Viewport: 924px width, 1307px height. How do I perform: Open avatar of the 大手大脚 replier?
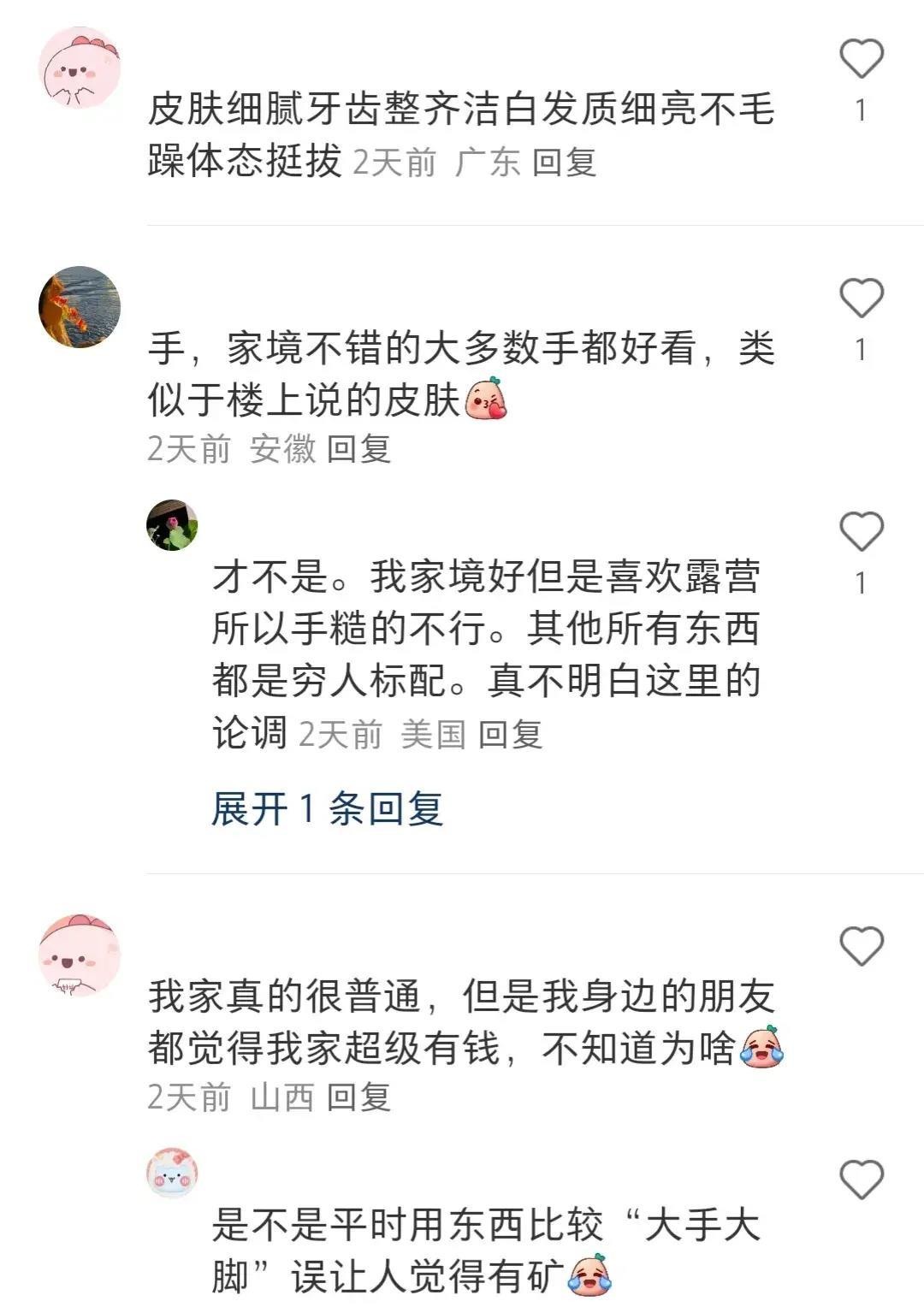click(172, 1174)
